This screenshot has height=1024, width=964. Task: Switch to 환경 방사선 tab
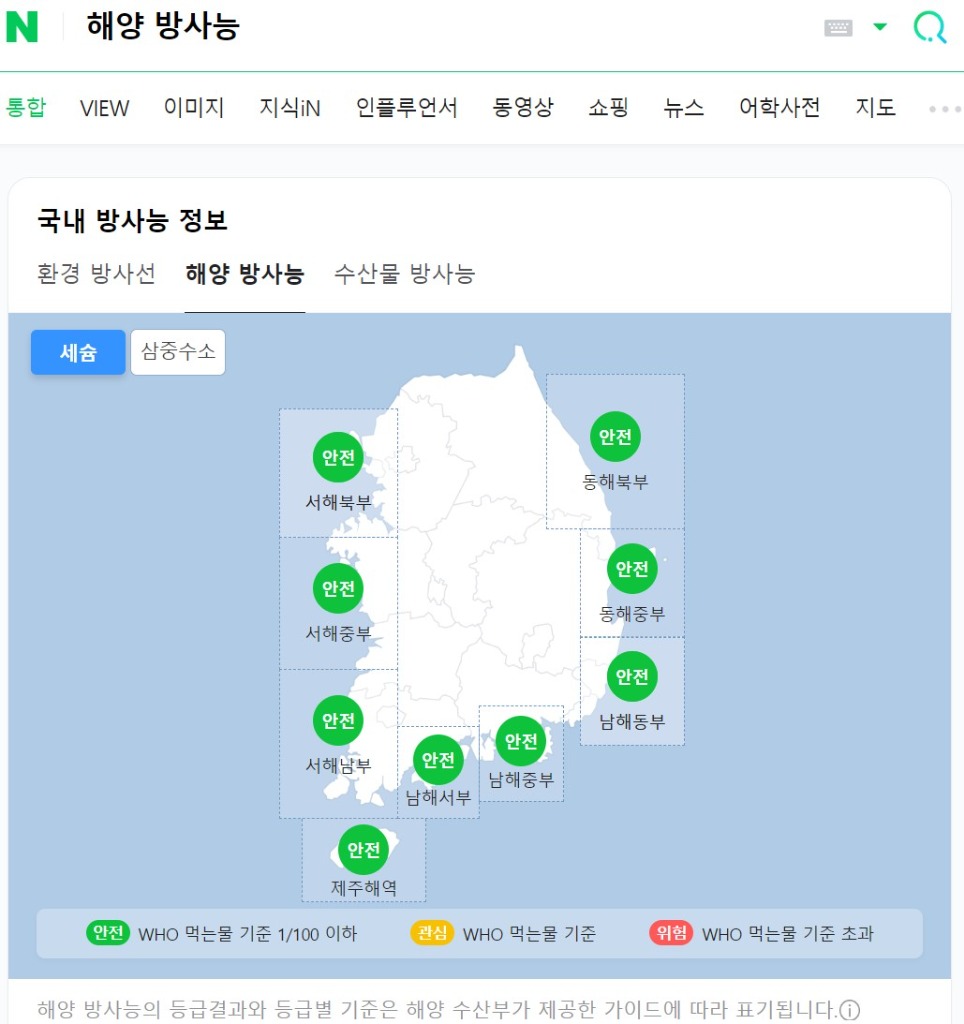[96, 274]
